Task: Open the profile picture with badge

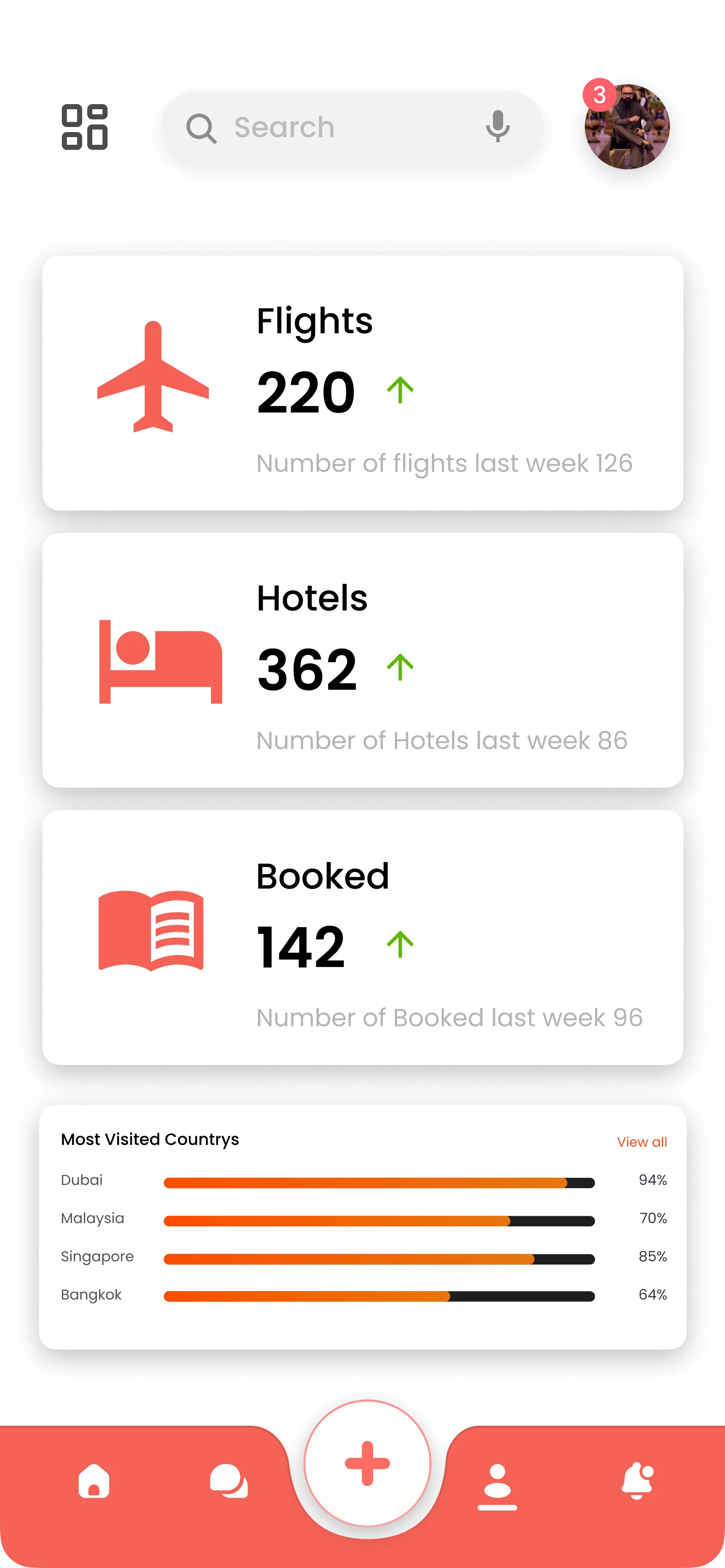Action: pyautogui.click(x=626, y=127)
